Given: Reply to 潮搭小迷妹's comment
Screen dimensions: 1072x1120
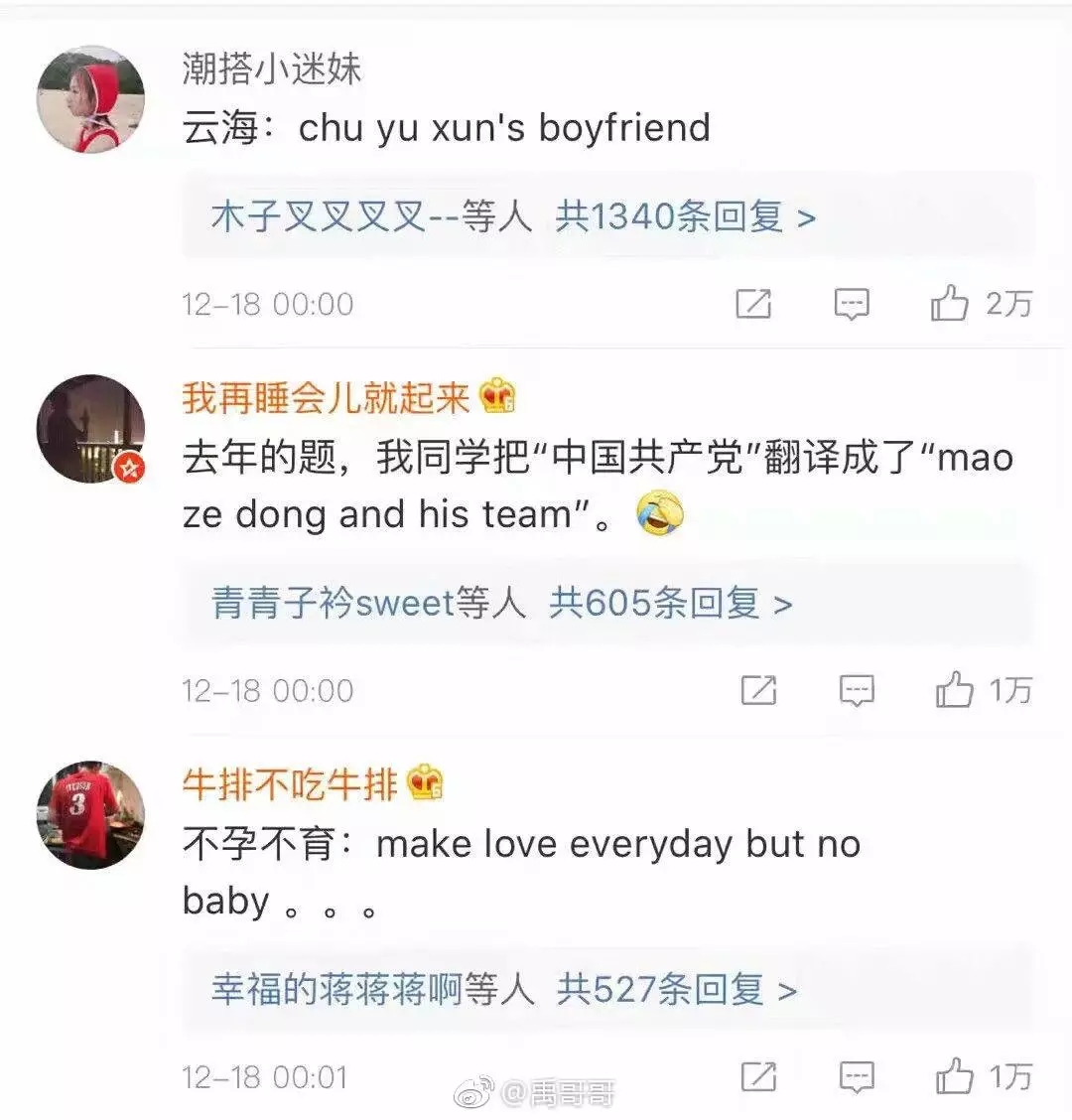Looking at the screenshot, I should (852, 304).
